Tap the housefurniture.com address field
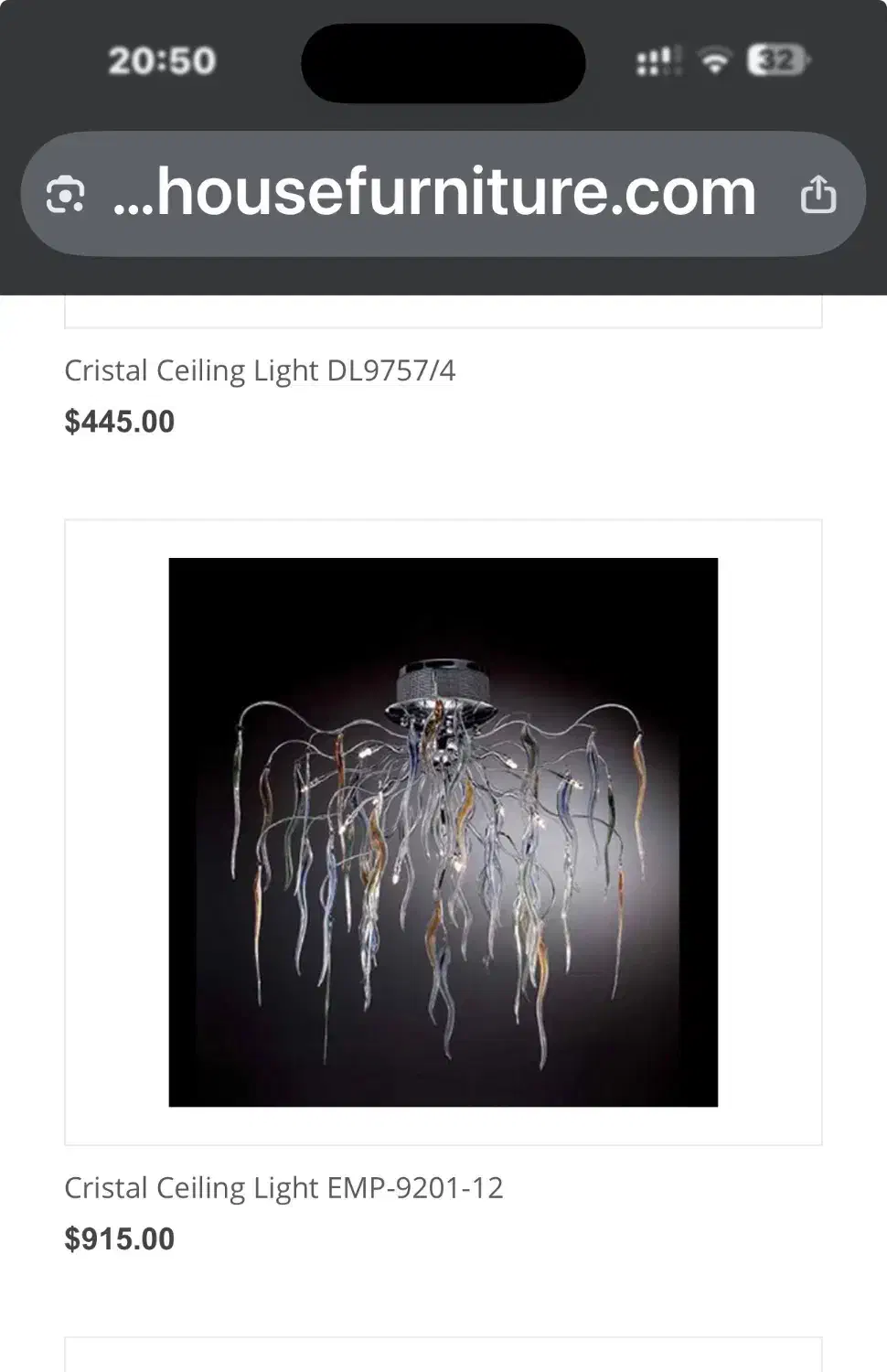Viewport: 887px width, 1372px height. (434, 193)
